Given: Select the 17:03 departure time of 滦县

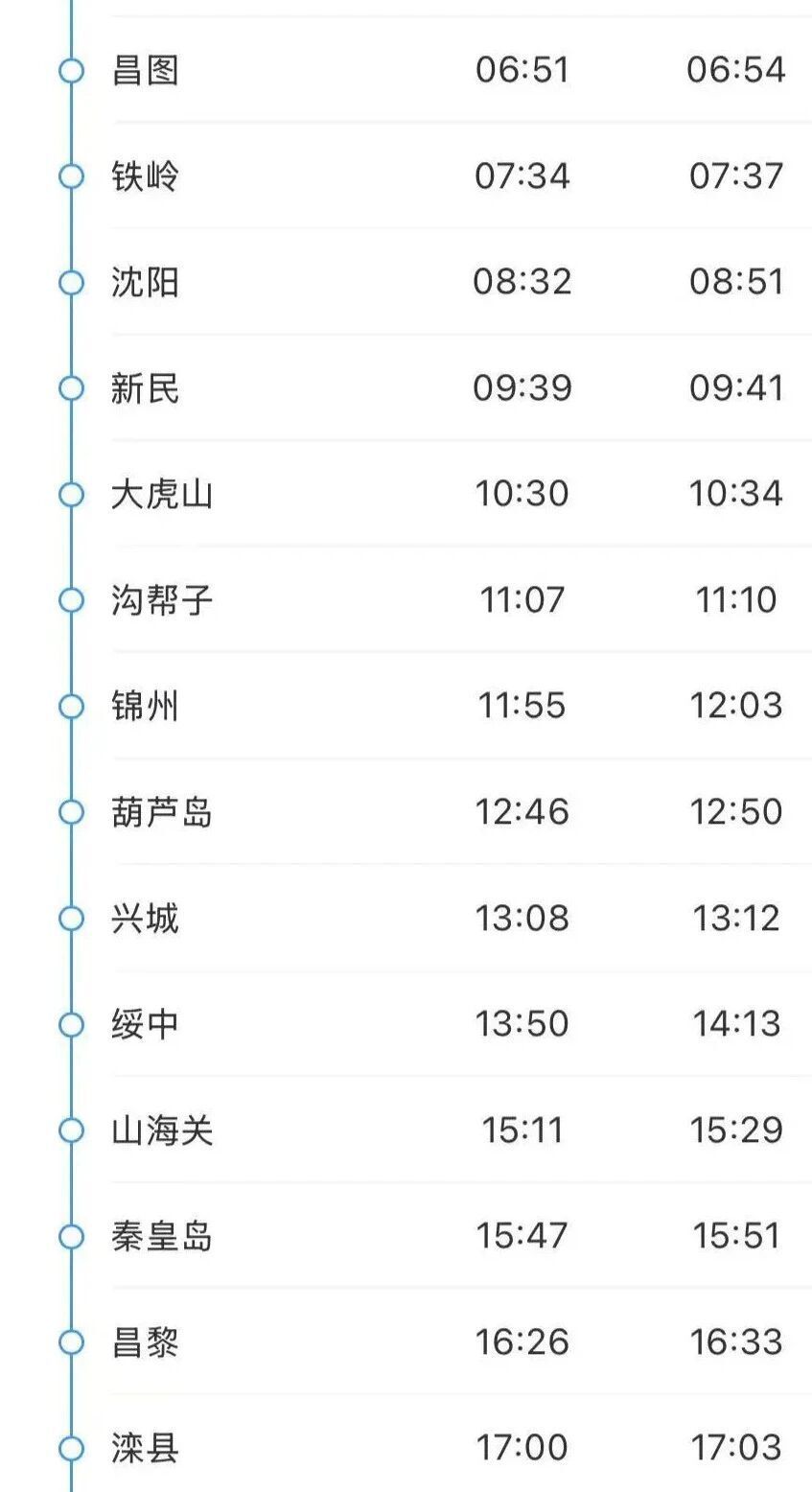Looking at the screenshot, I should (735, 1449).
